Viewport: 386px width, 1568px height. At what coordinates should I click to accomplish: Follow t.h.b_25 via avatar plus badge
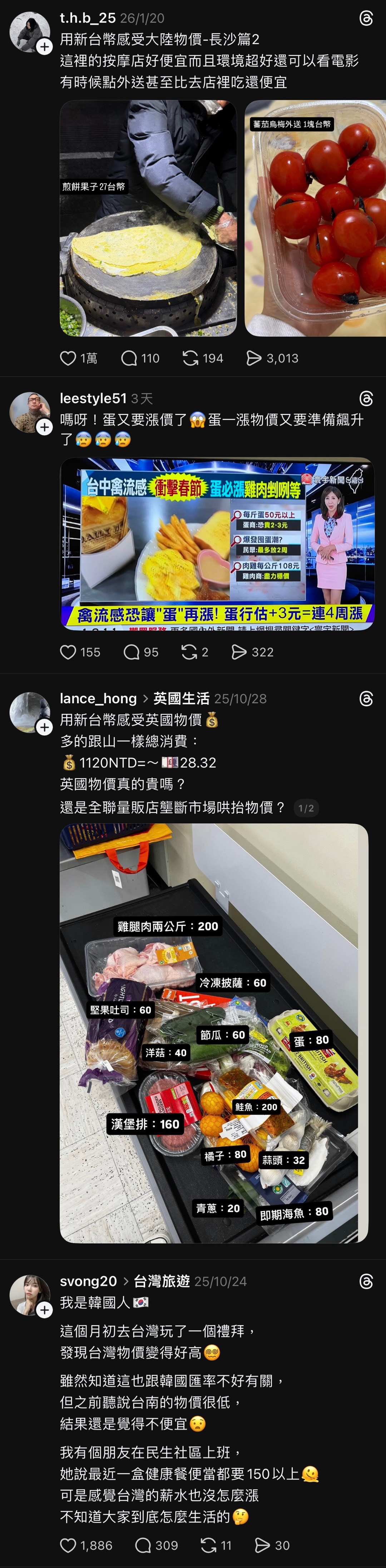pyautogui.click(x=44, y=47)
